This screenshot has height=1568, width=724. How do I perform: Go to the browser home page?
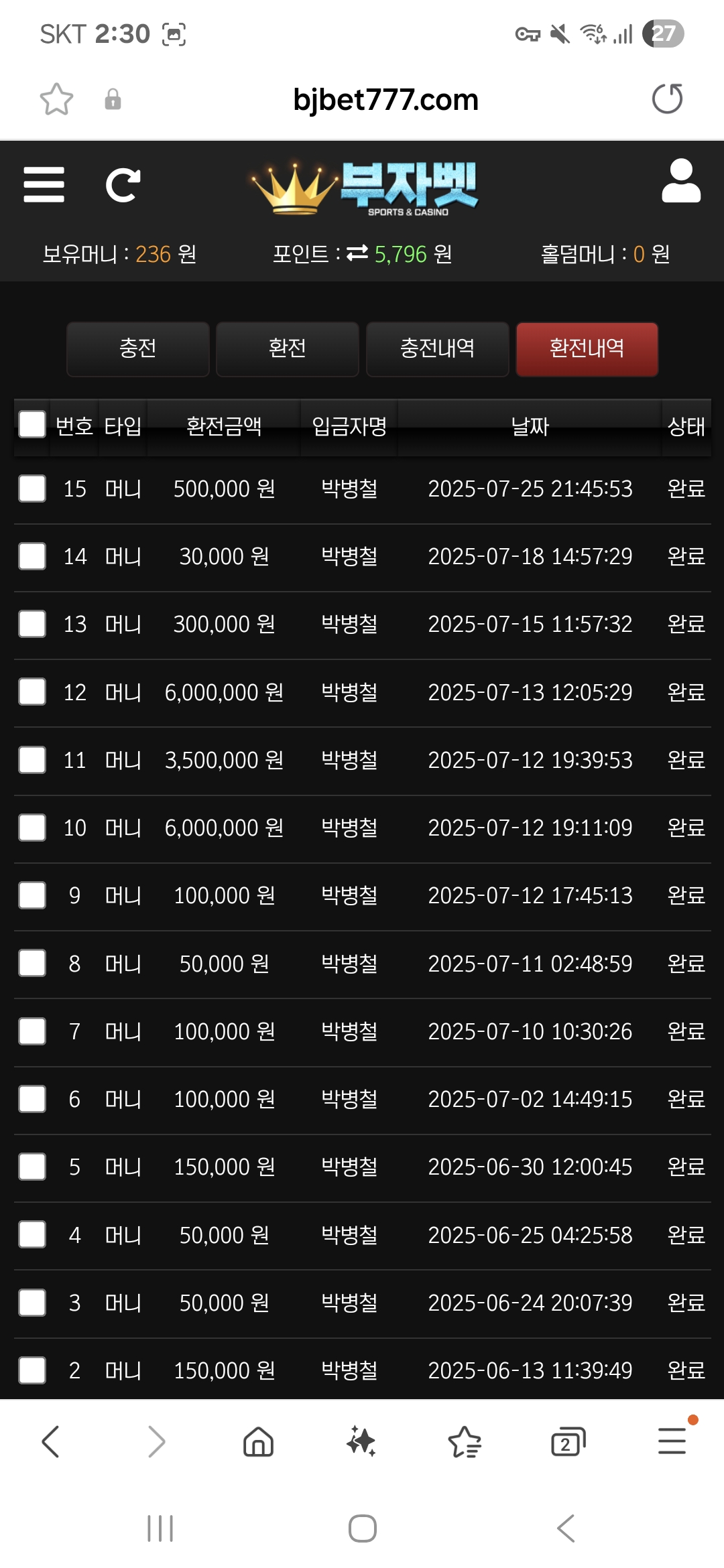258,1441
